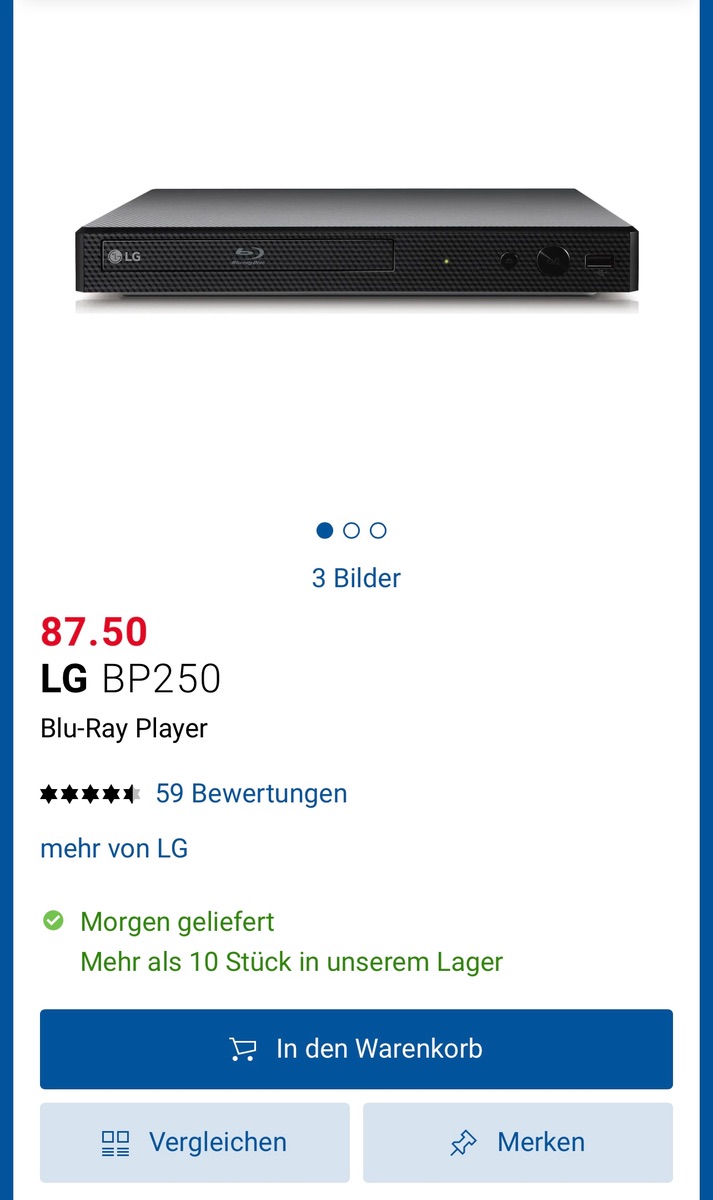This screenshot has width=713, height=1200.
Task: Jump to the second image indicator dot
Action: [351, 530]
